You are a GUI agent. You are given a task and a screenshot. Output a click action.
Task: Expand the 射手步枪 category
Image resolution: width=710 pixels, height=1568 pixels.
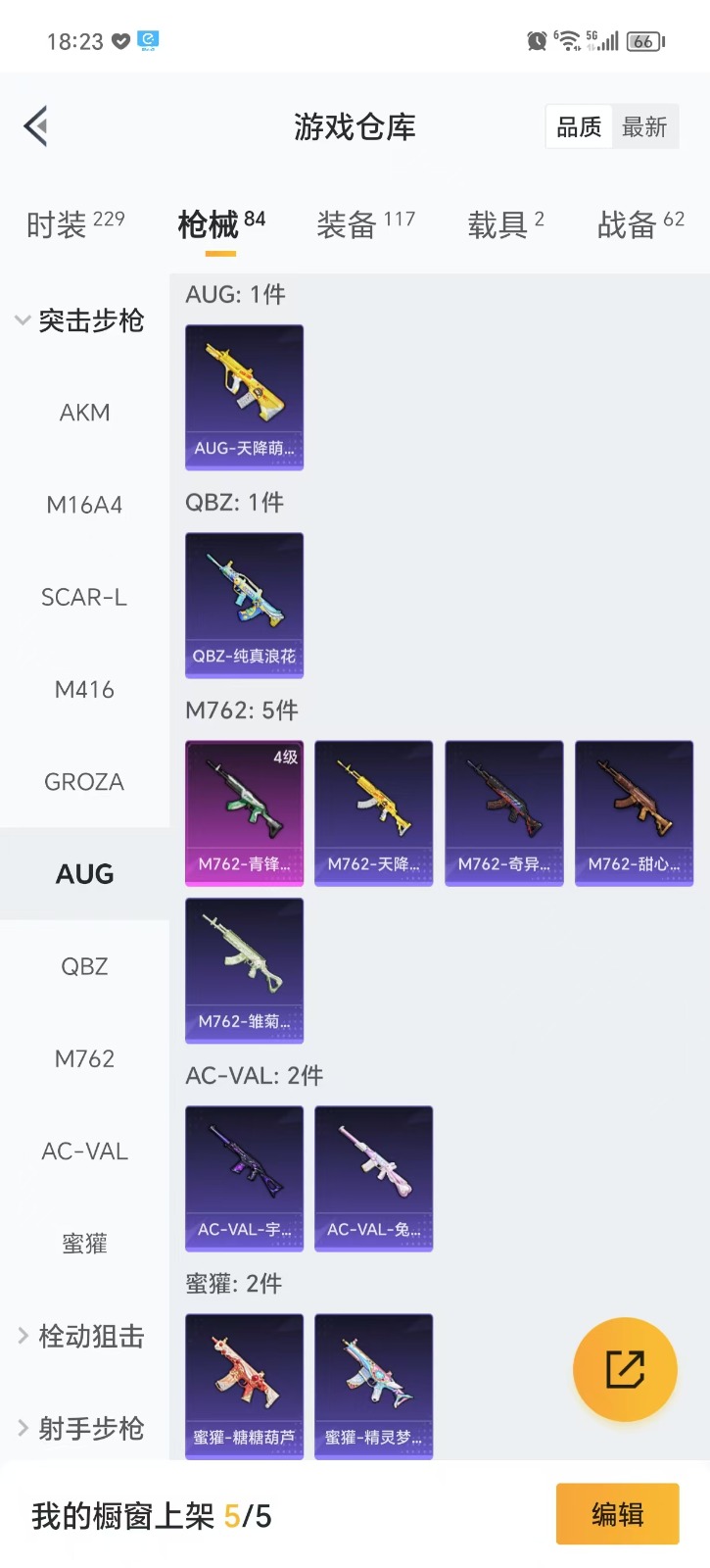pyautogui.click(x=82, y=1428)
